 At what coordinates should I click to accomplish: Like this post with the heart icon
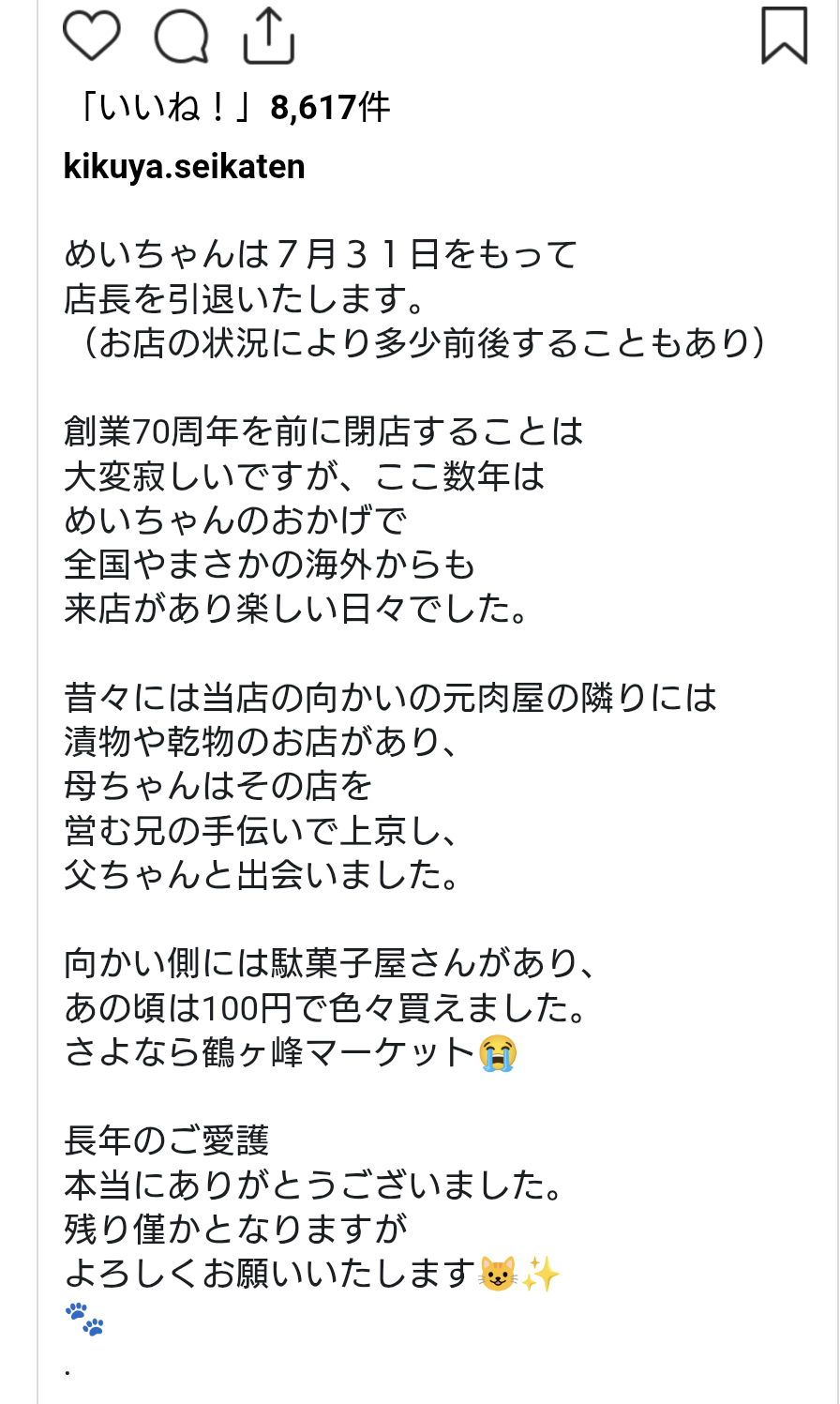91,37
